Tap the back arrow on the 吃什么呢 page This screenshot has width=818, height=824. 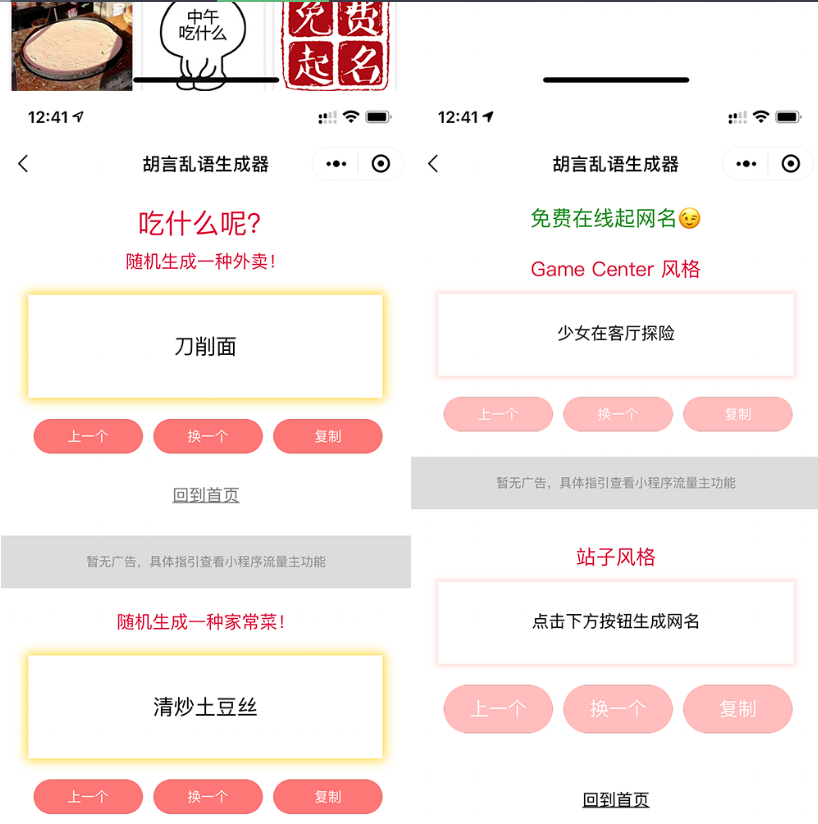pyautogui.click(x=22, y=163)
